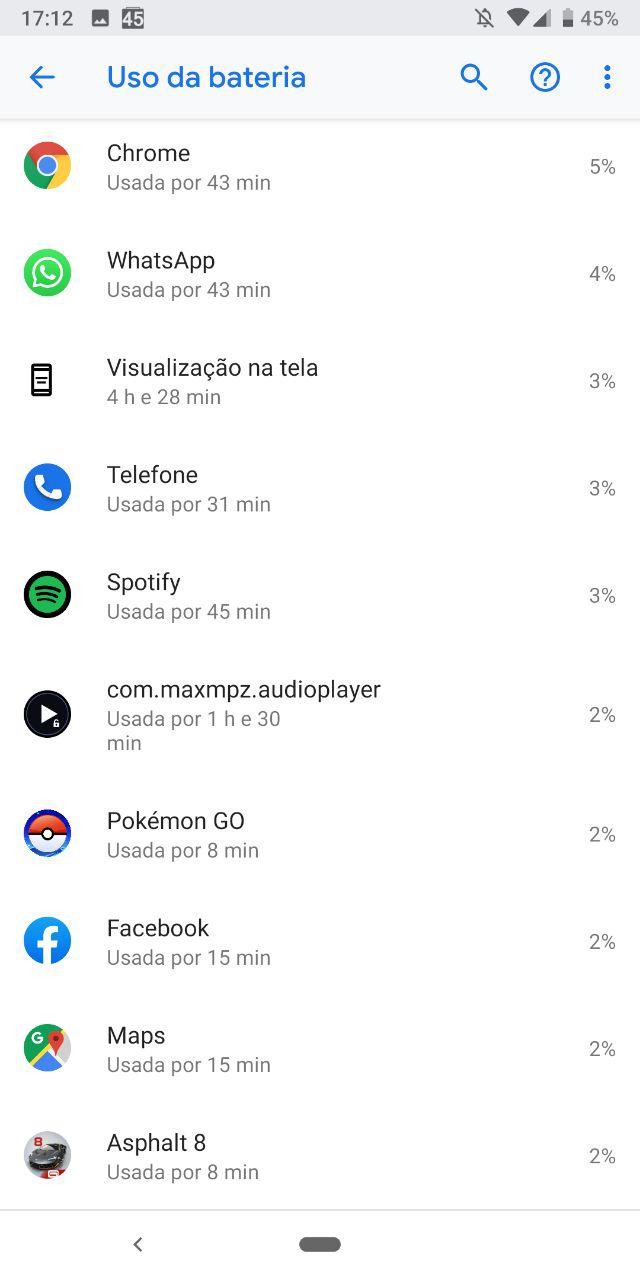
Task: Select the Facebook row
Action: coord(320,942)
